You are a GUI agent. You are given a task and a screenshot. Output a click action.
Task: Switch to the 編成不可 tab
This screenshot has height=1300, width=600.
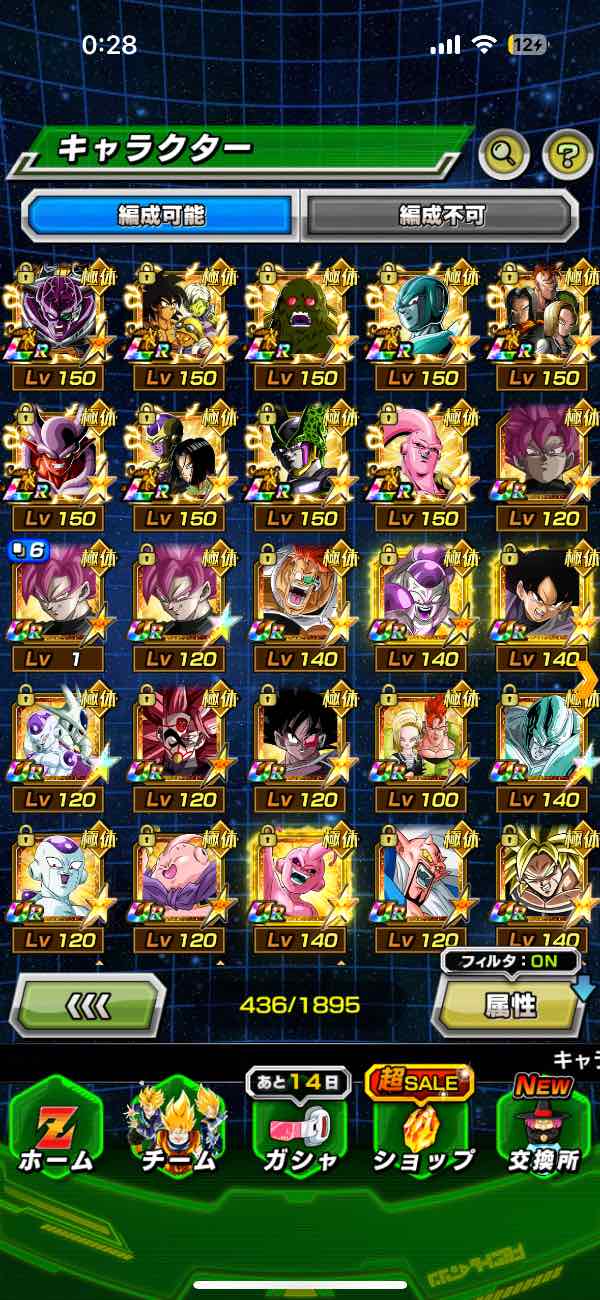[x=441, y=215]
